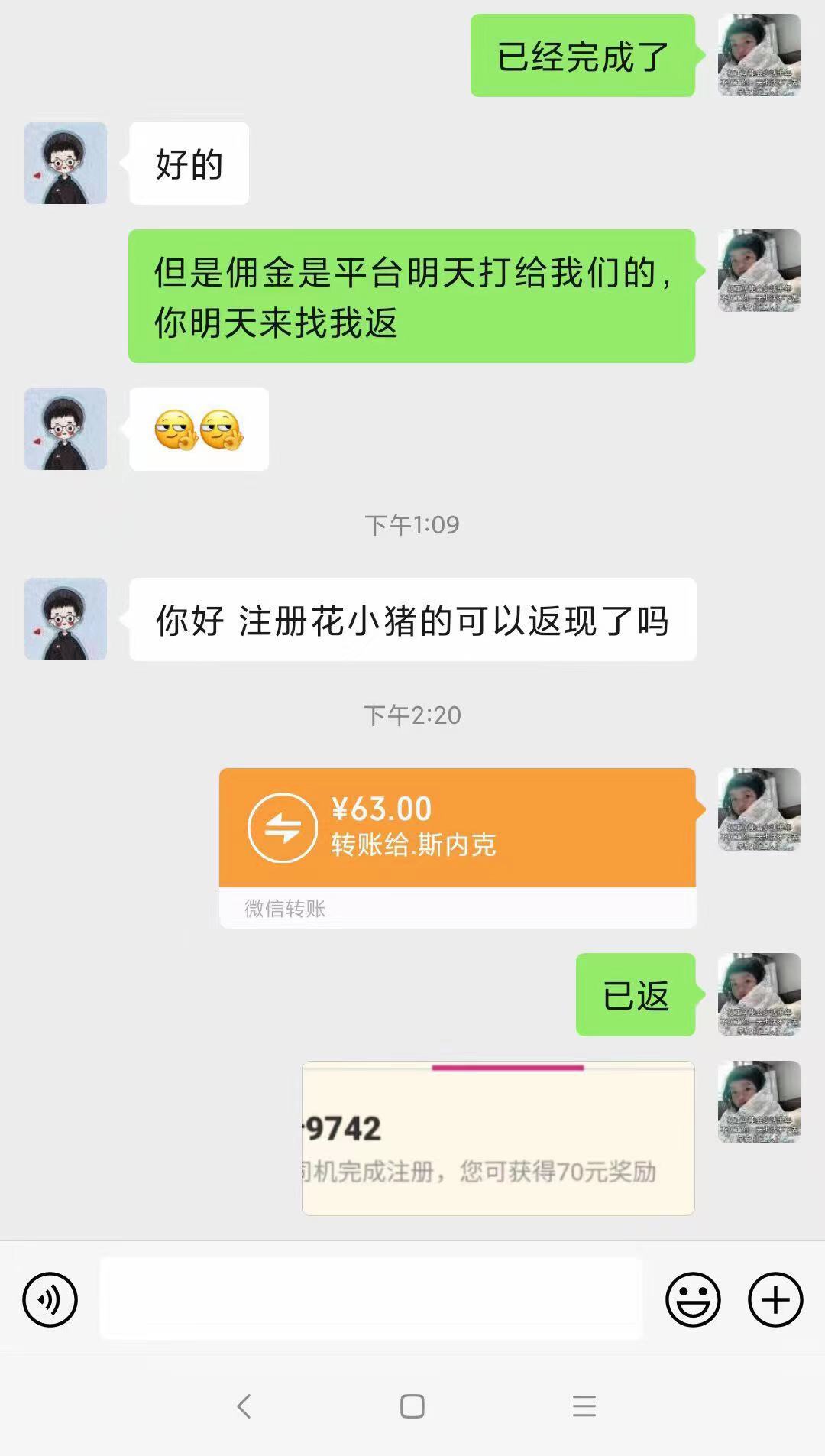Open the contact's avatar beside 好的
Screen dimensions: 825x1456
[x=66, y=163]
